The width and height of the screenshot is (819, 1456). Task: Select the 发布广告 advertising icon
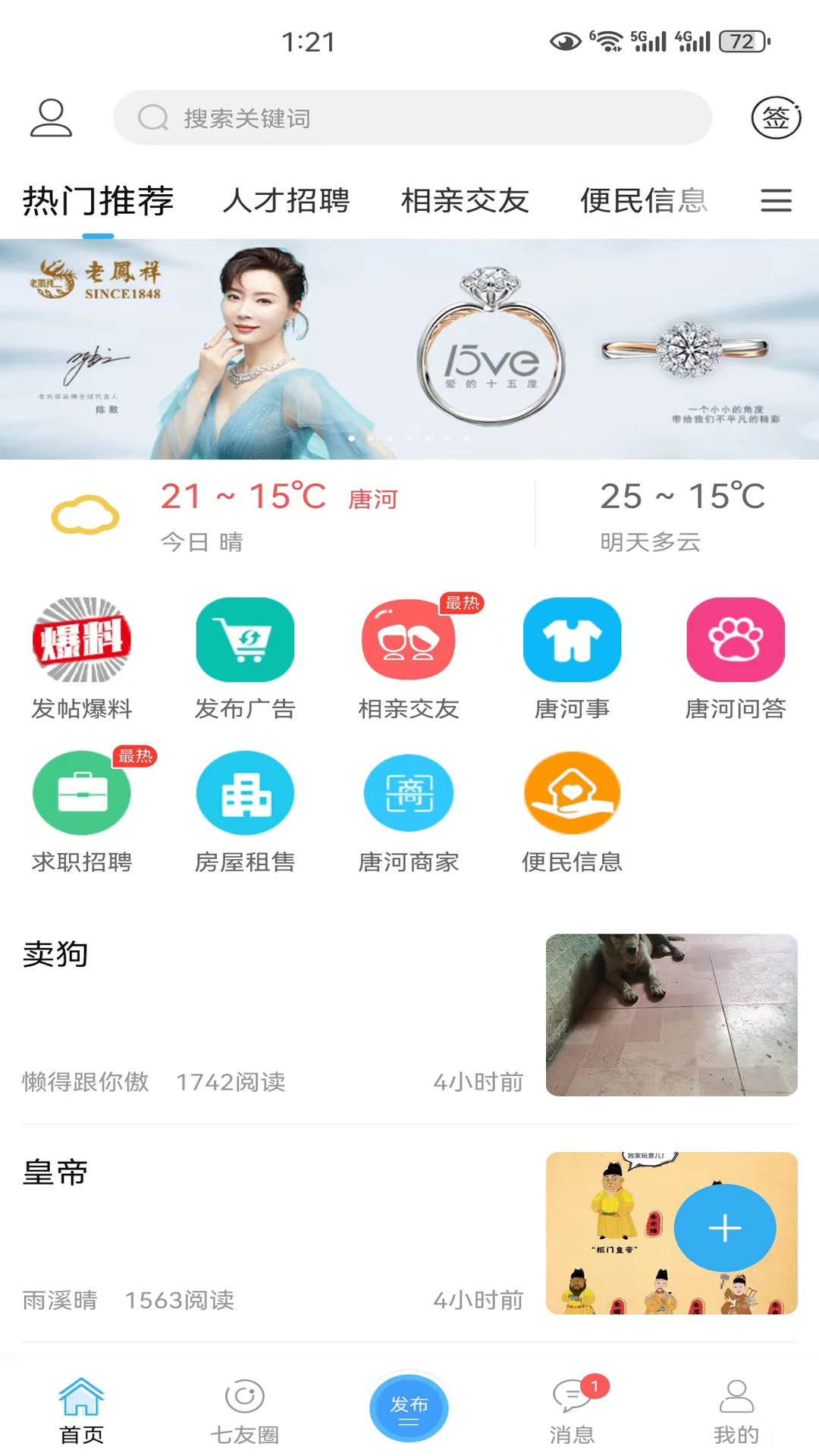(x=245, y=639)
